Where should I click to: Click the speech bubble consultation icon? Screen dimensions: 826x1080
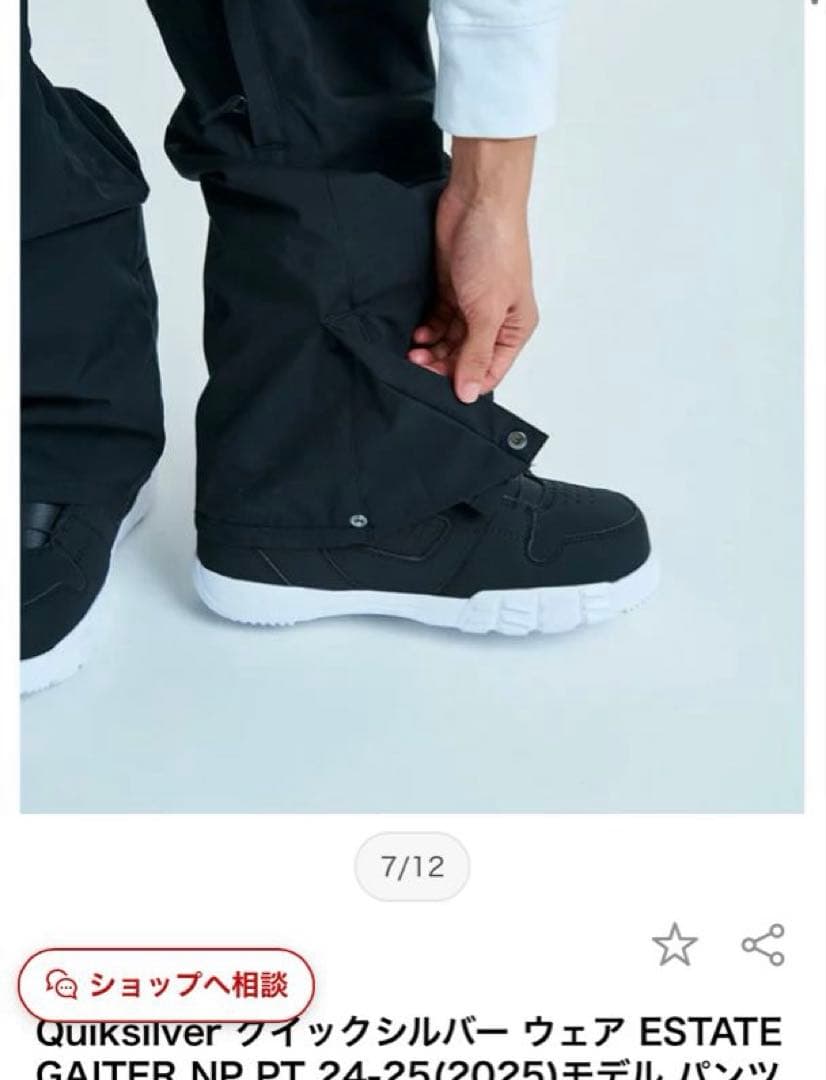tap(62, 985)
